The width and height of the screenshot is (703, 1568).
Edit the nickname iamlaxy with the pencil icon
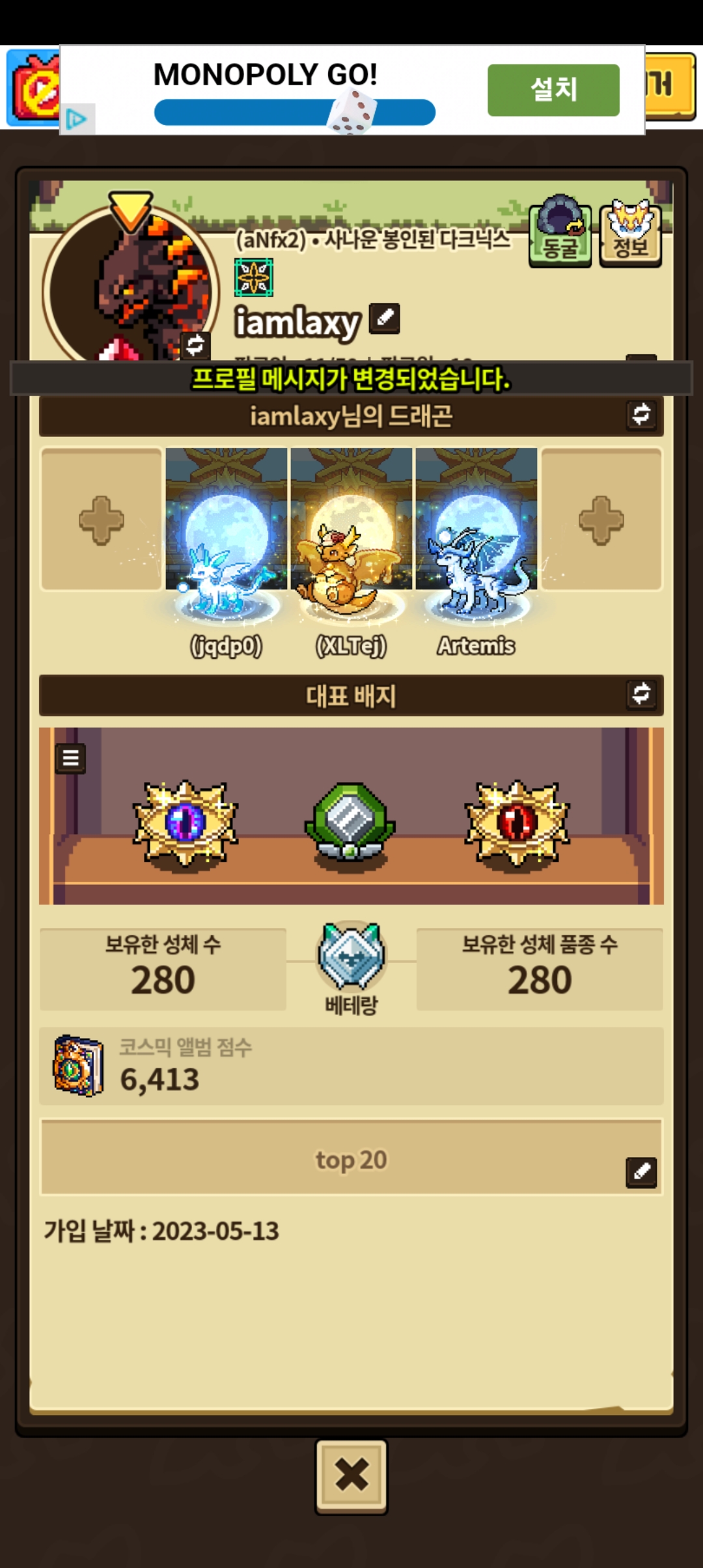coord(384,318)
